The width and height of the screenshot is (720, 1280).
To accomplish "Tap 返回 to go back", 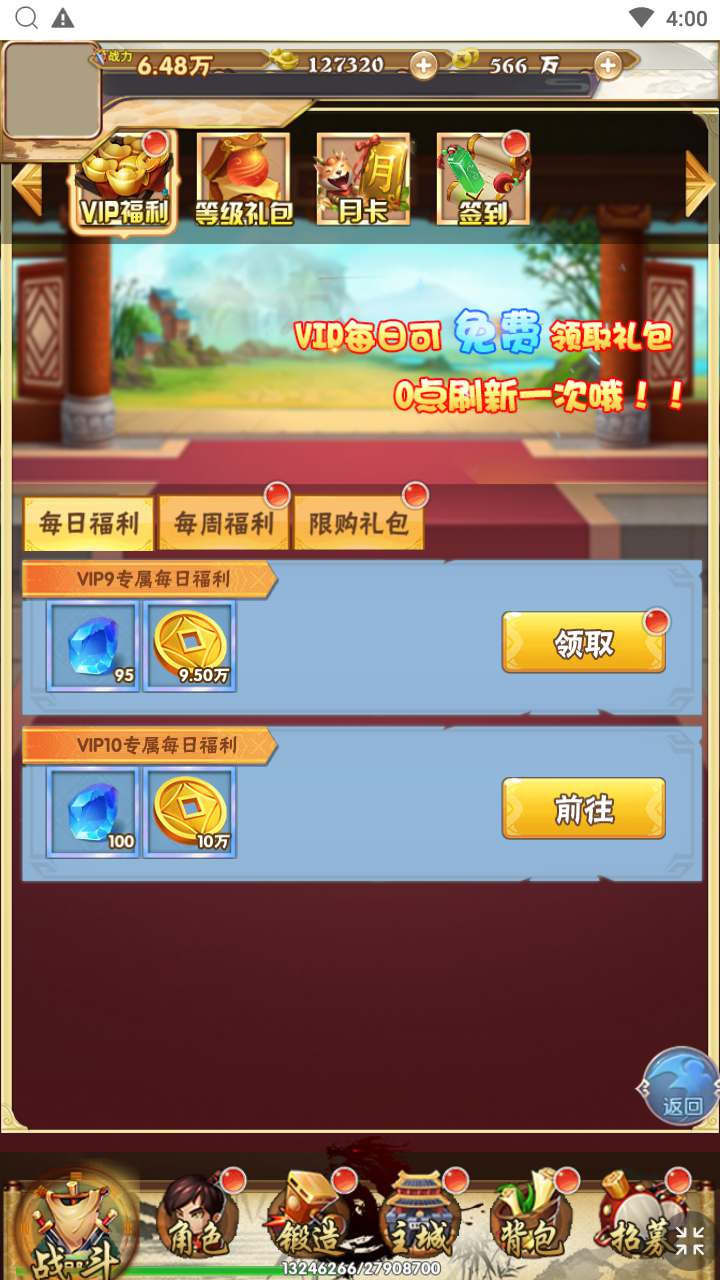I will pos(681,1086).
